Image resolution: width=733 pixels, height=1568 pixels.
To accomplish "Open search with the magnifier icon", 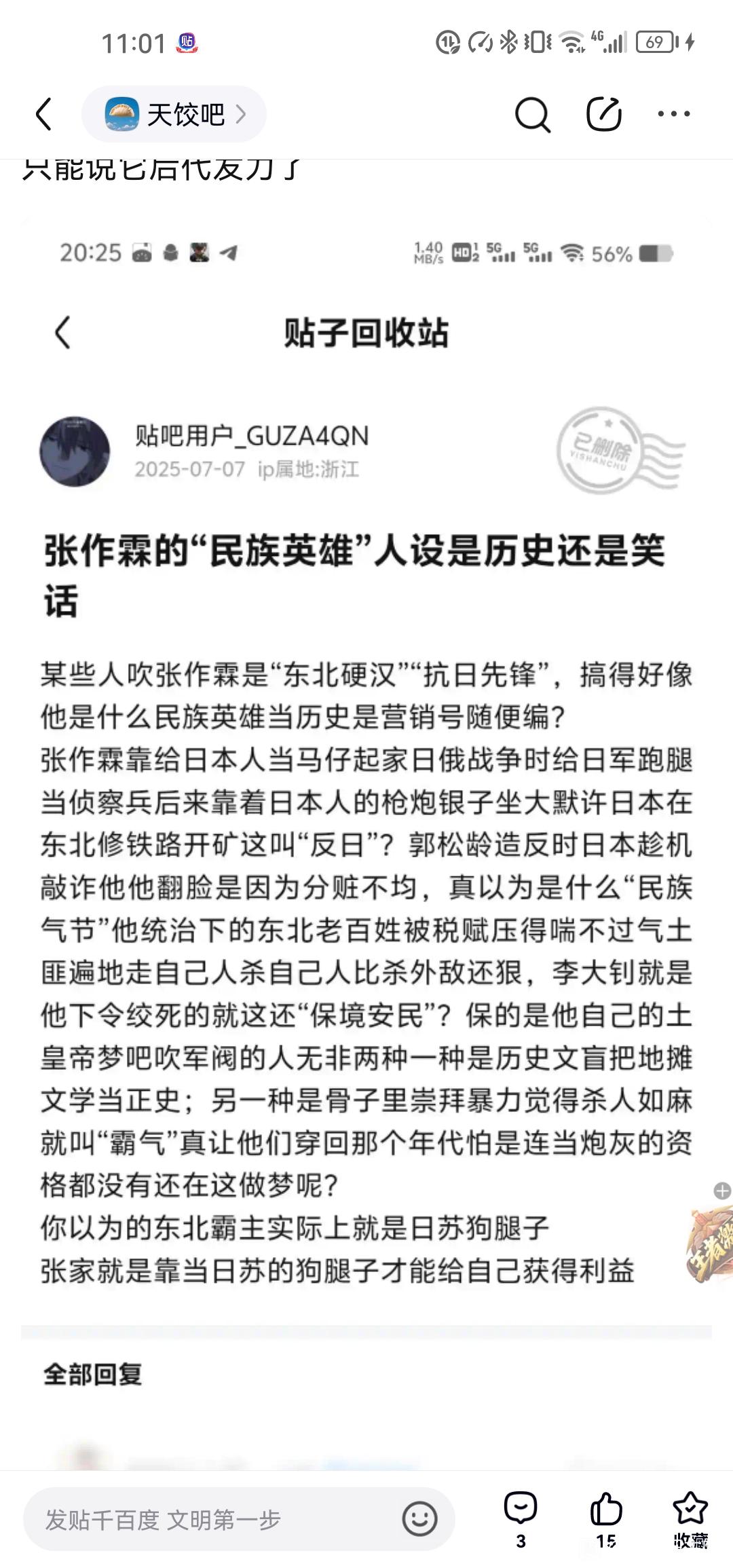I will [x=532, y=114].
